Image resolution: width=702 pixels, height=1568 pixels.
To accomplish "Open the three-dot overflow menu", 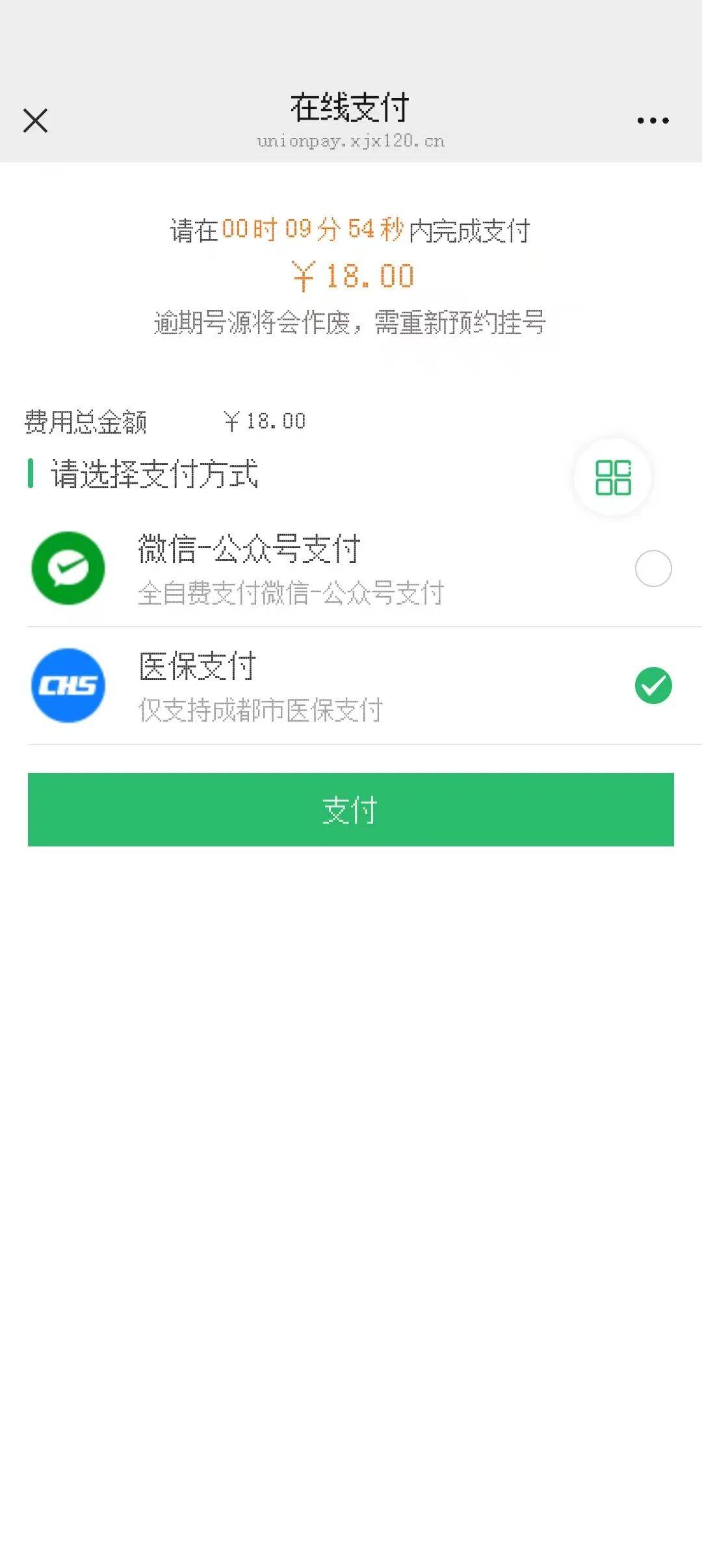I will tap(653, 121).
